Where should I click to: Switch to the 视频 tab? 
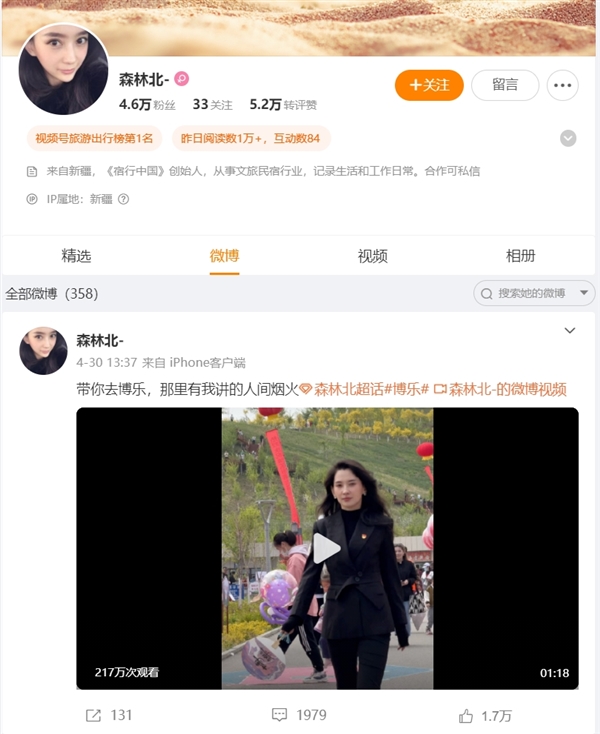click(372, 256)
